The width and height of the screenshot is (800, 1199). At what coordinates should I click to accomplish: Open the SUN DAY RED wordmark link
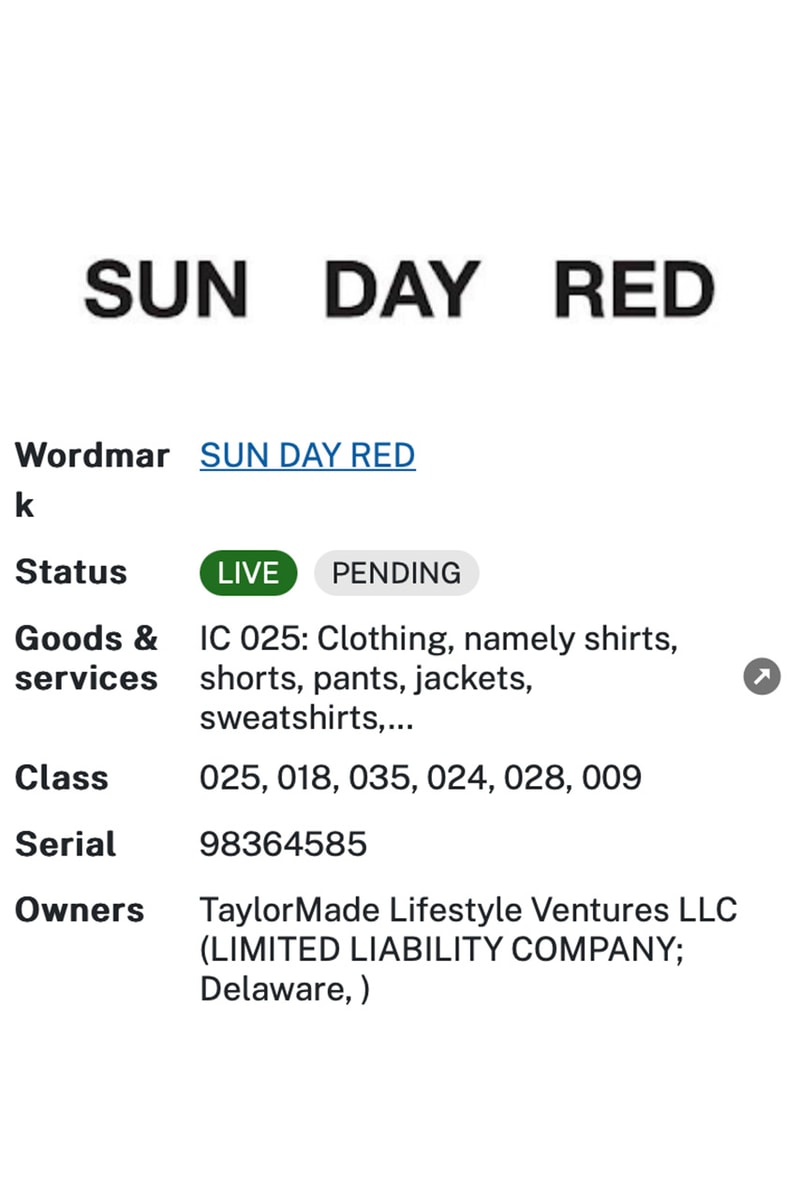point(307,456)
